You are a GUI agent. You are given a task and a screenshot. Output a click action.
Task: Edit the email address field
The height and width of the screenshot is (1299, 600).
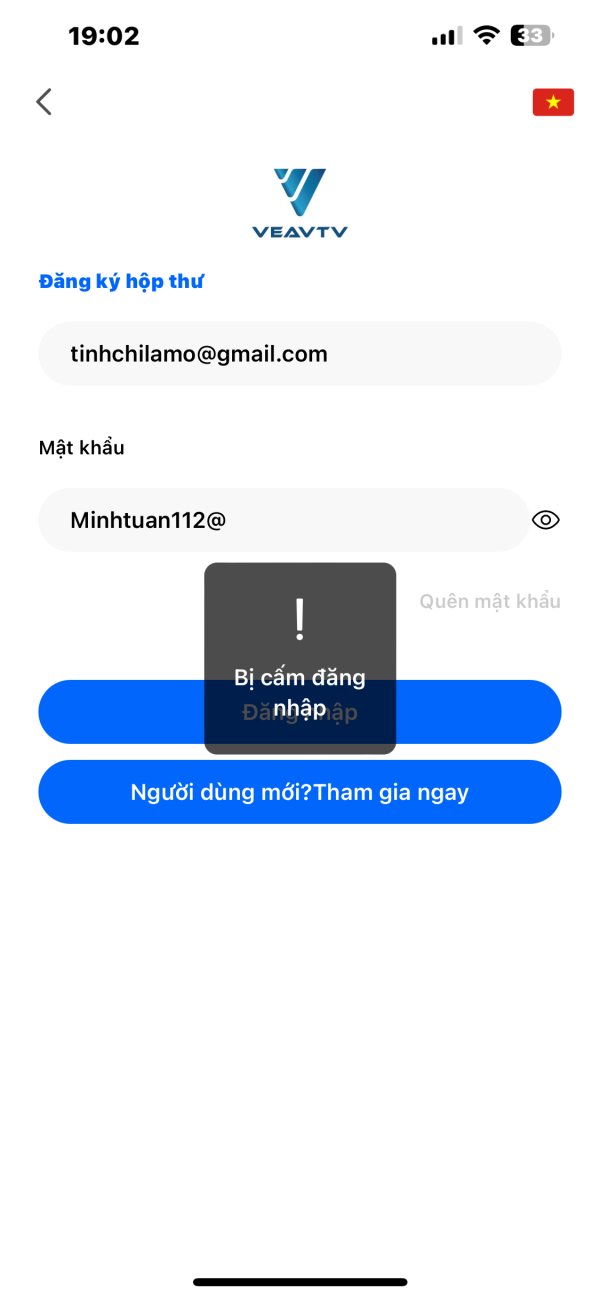tap(300, 354)
